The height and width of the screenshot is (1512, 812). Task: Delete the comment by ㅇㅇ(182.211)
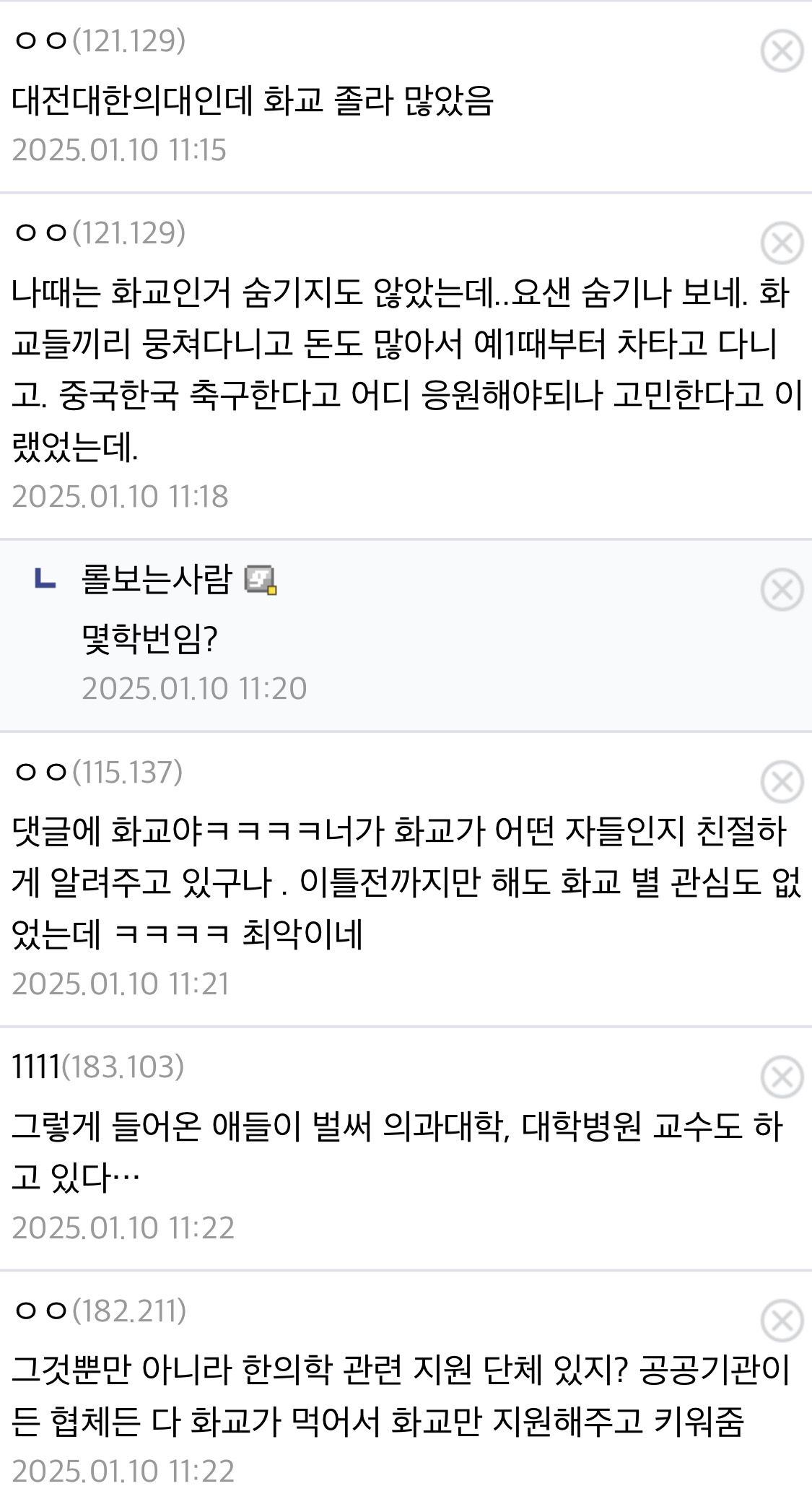[x=782, y=1321]
